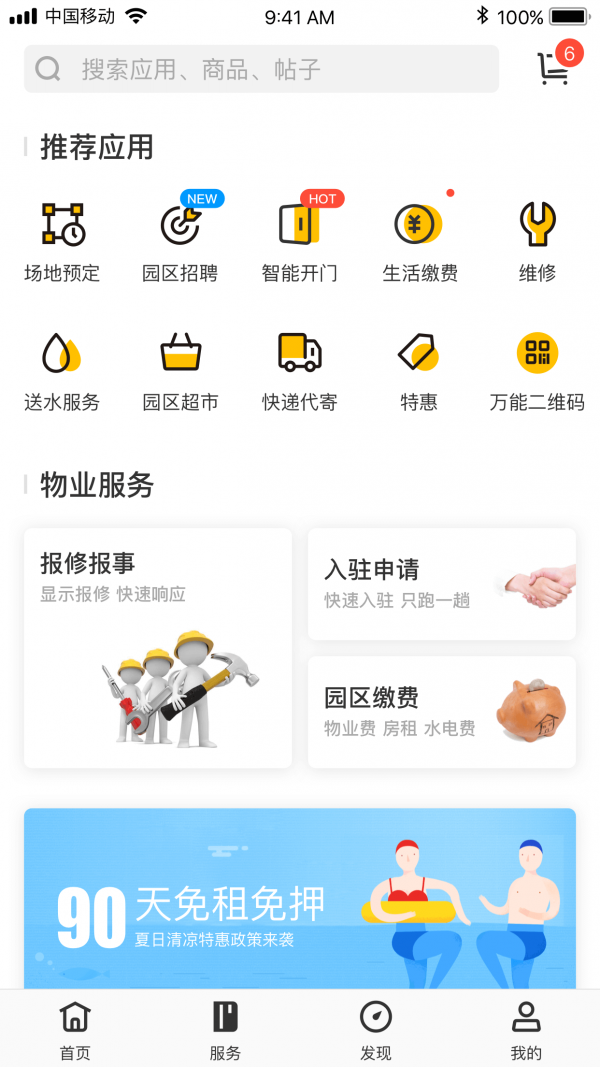600x1067 pixels.
Task: Go to the 我的 profile tab
Action: [x=526, y=1030]
